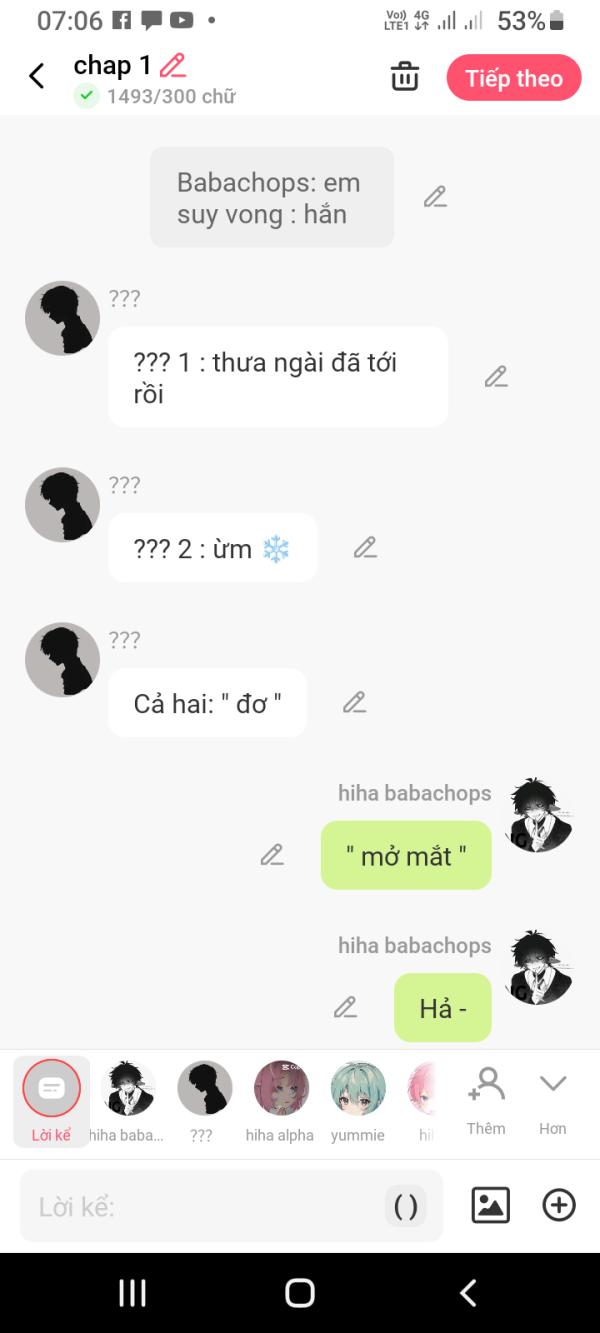Choose the yummie character
Viewport: 600px width, 1333px height.
[x=358, y=1101]
